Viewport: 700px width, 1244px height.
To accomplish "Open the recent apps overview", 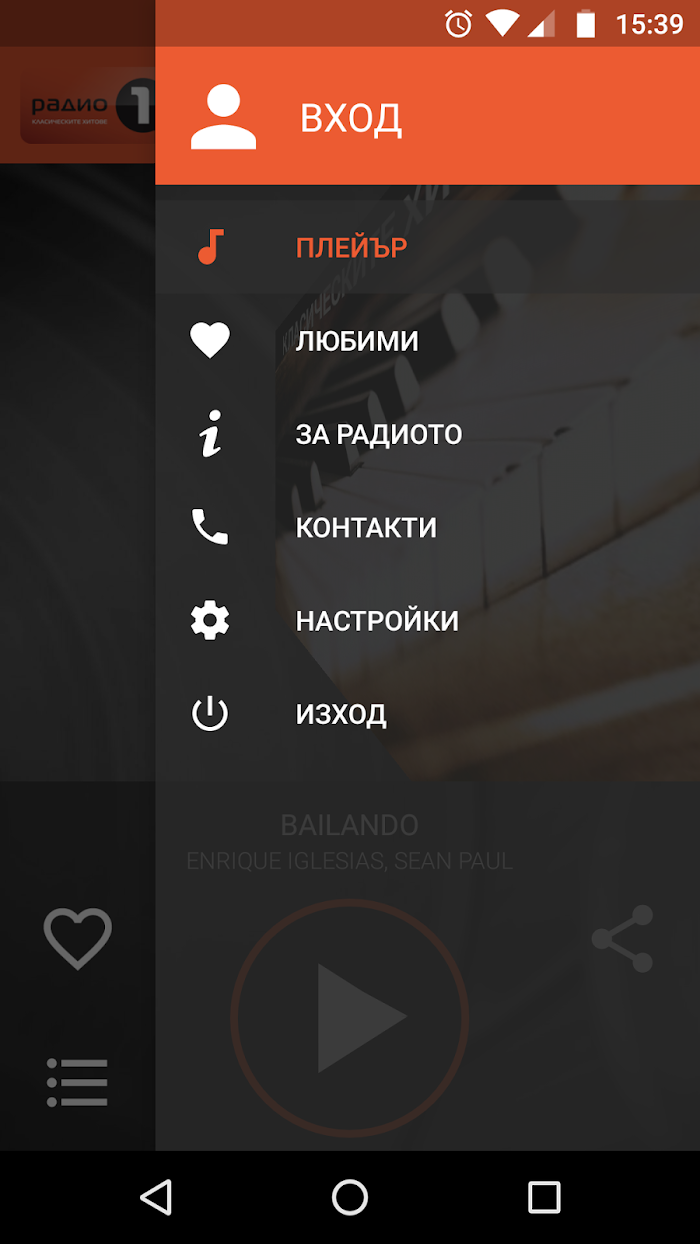I will [x=544, y=1197].
